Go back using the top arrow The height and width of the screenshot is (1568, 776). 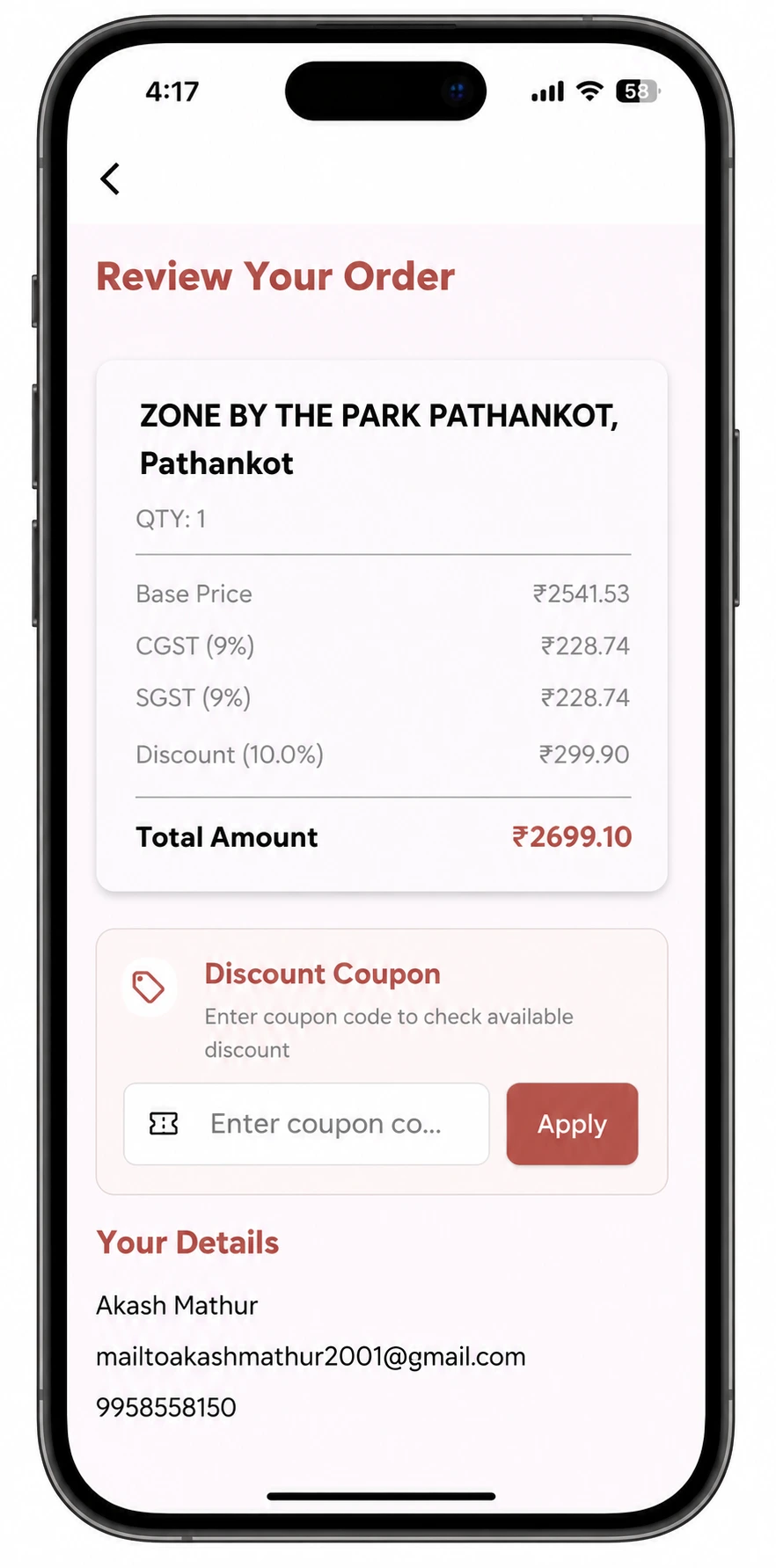click(x=110, y=179)
